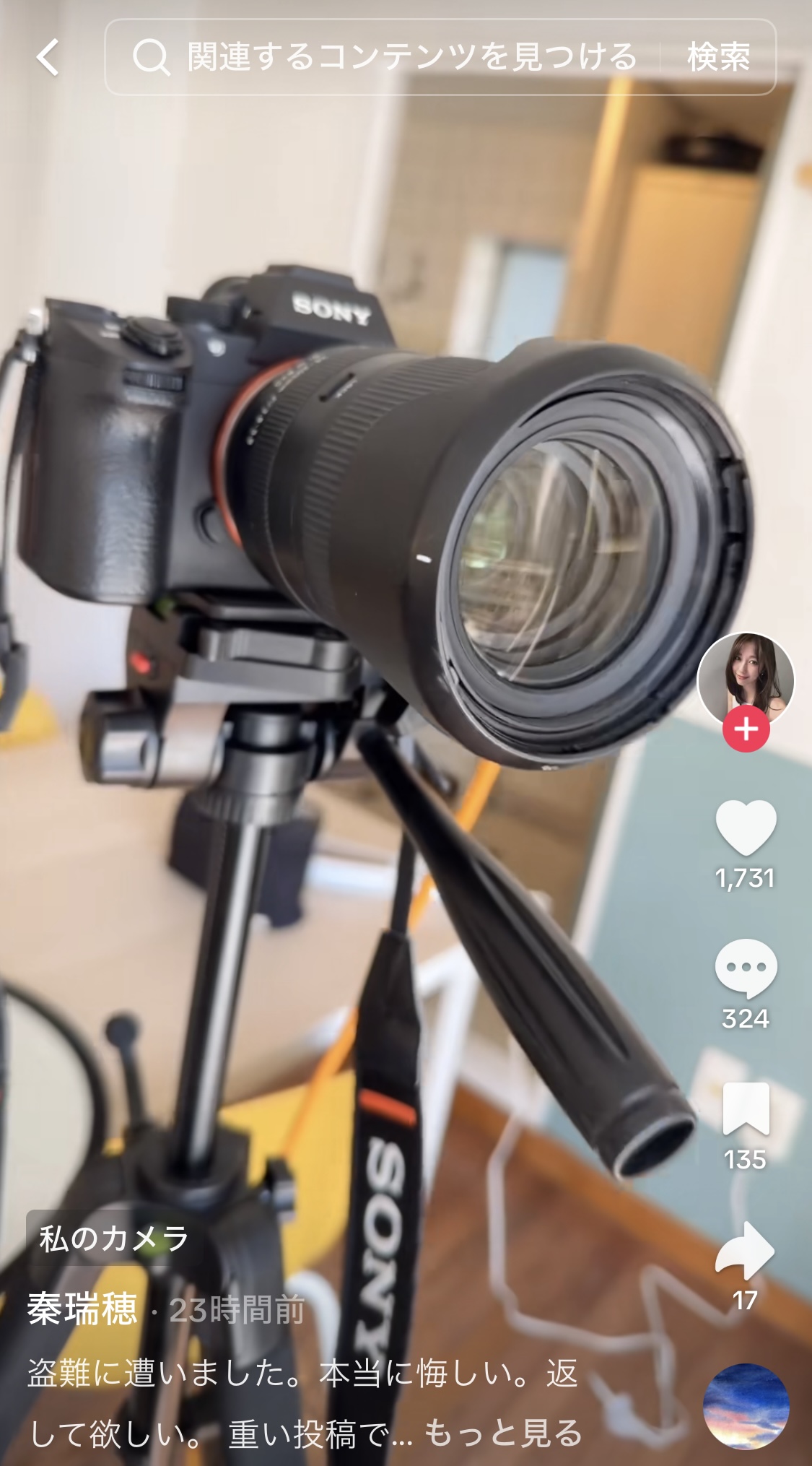Image resolution: width=812 pixels, height=1466 pixels.
Task: Open the creator's profile picture
Action: pos(745,679)
